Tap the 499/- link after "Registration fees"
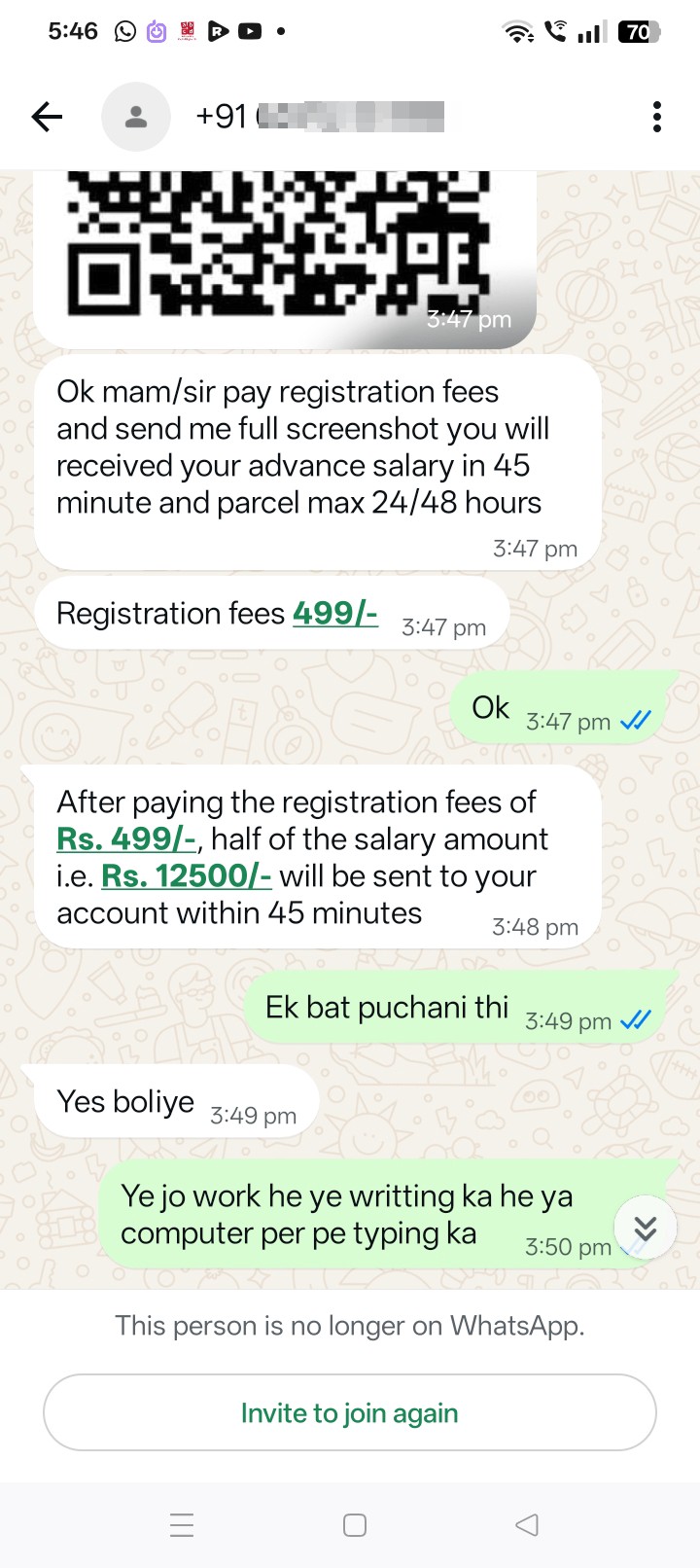Viewport: 700px width, 1568px height. point(335,614)
